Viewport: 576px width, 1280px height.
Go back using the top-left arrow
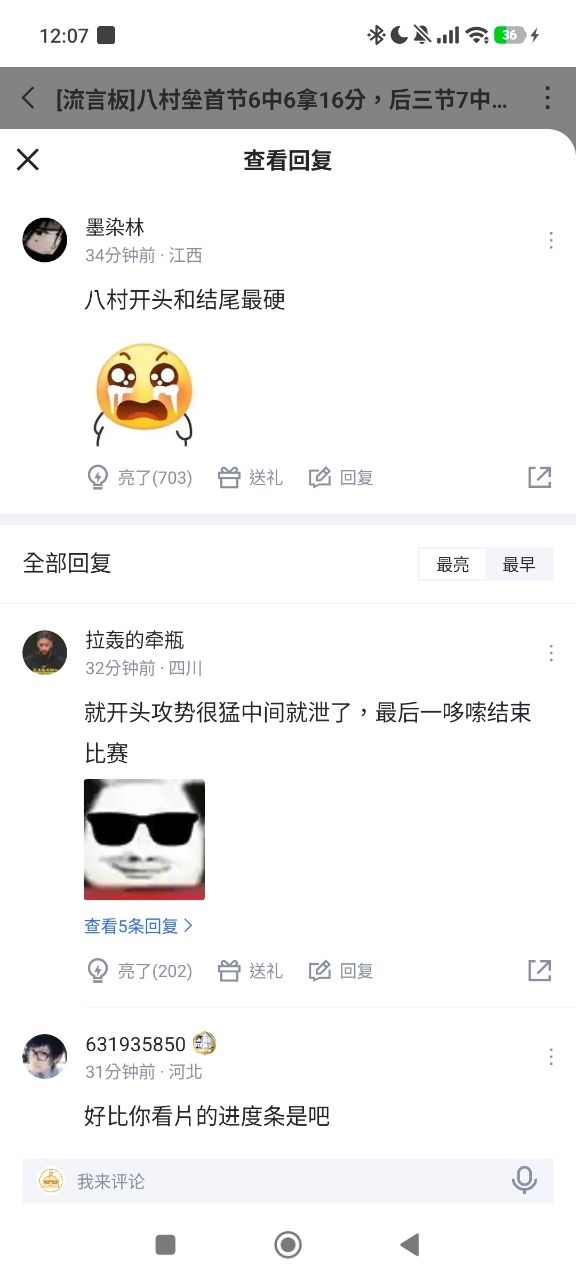point(28,98)
